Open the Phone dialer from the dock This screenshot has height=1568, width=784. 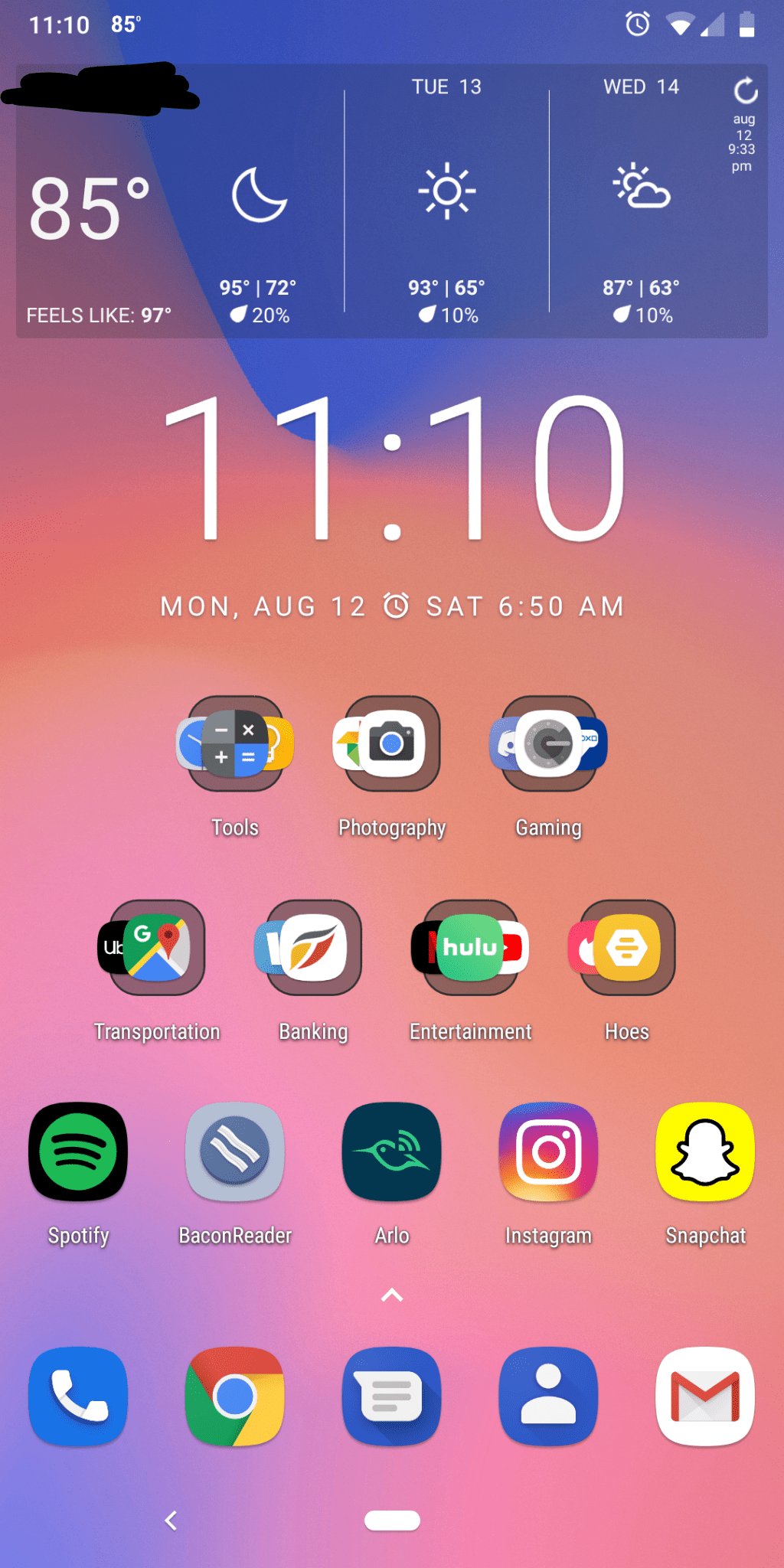coord(77,1396)
